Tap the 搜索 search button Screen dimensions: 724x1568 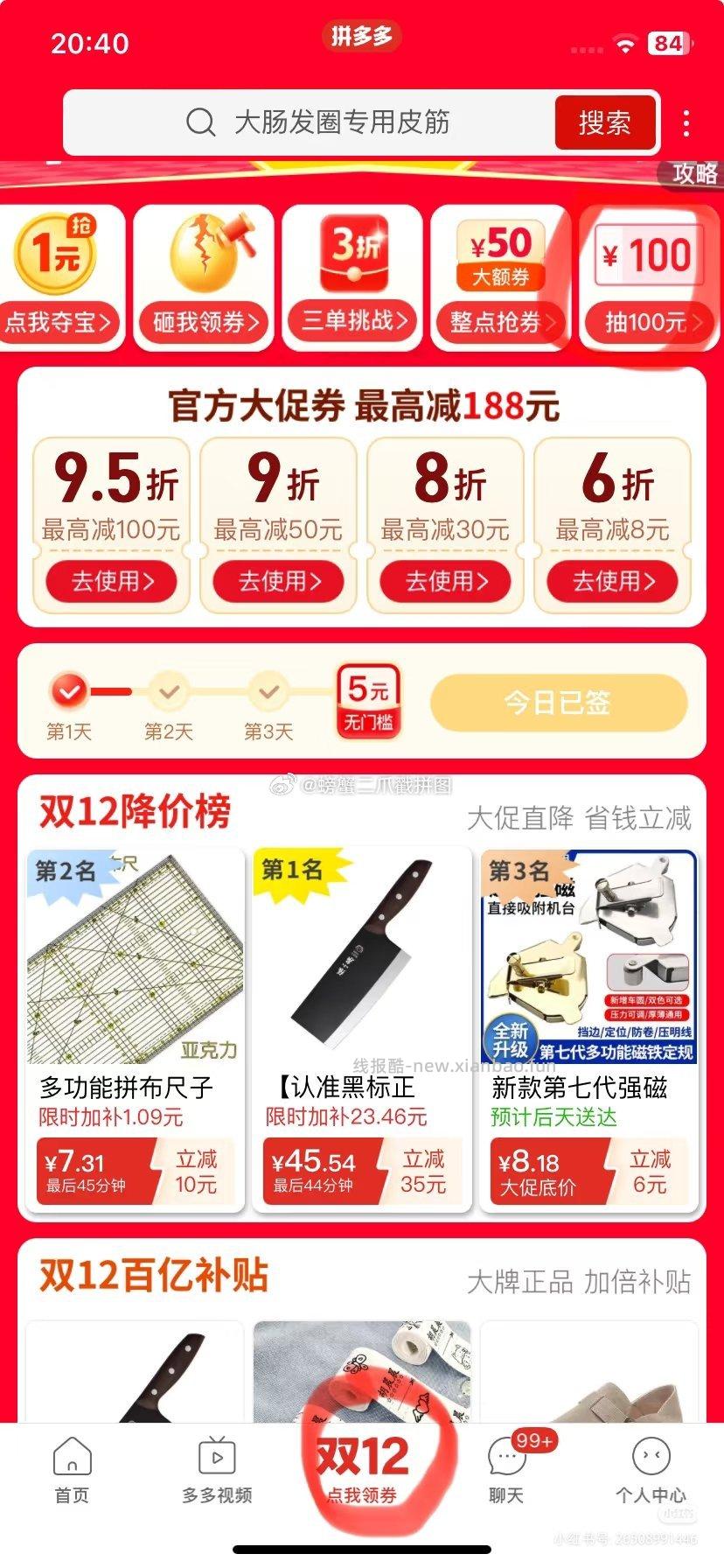[x=605, y=122]
